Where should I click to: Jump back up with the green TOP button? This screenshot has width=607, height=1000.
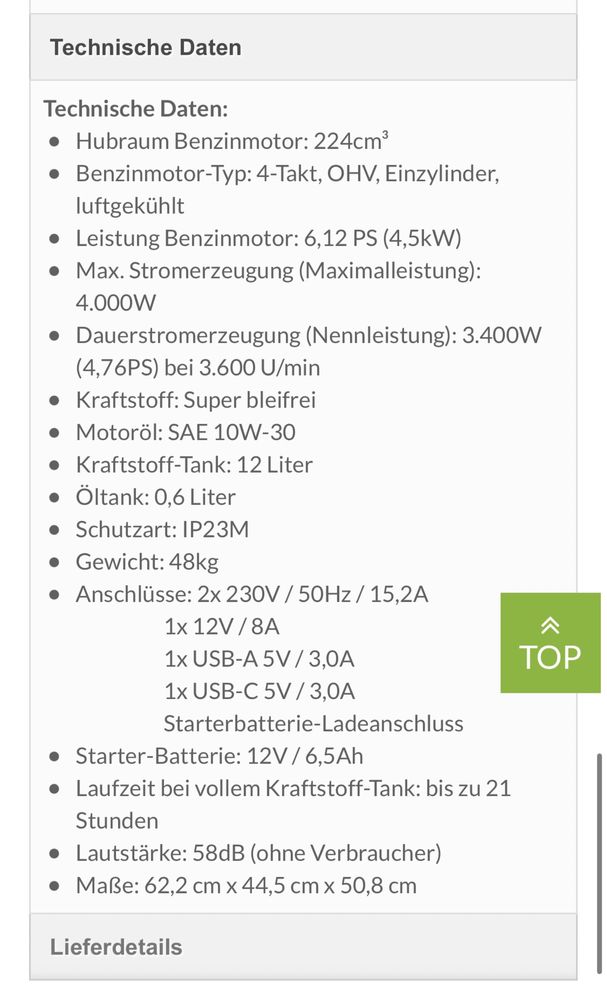point(550,643)
